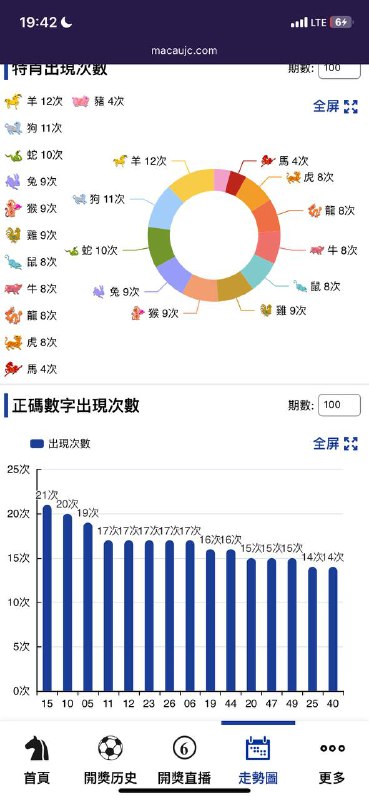The height and width of the screenshot is (800, 369).
Task: Toggle 豬 4次 in the zodiac legend
Action: coord(98,102)
